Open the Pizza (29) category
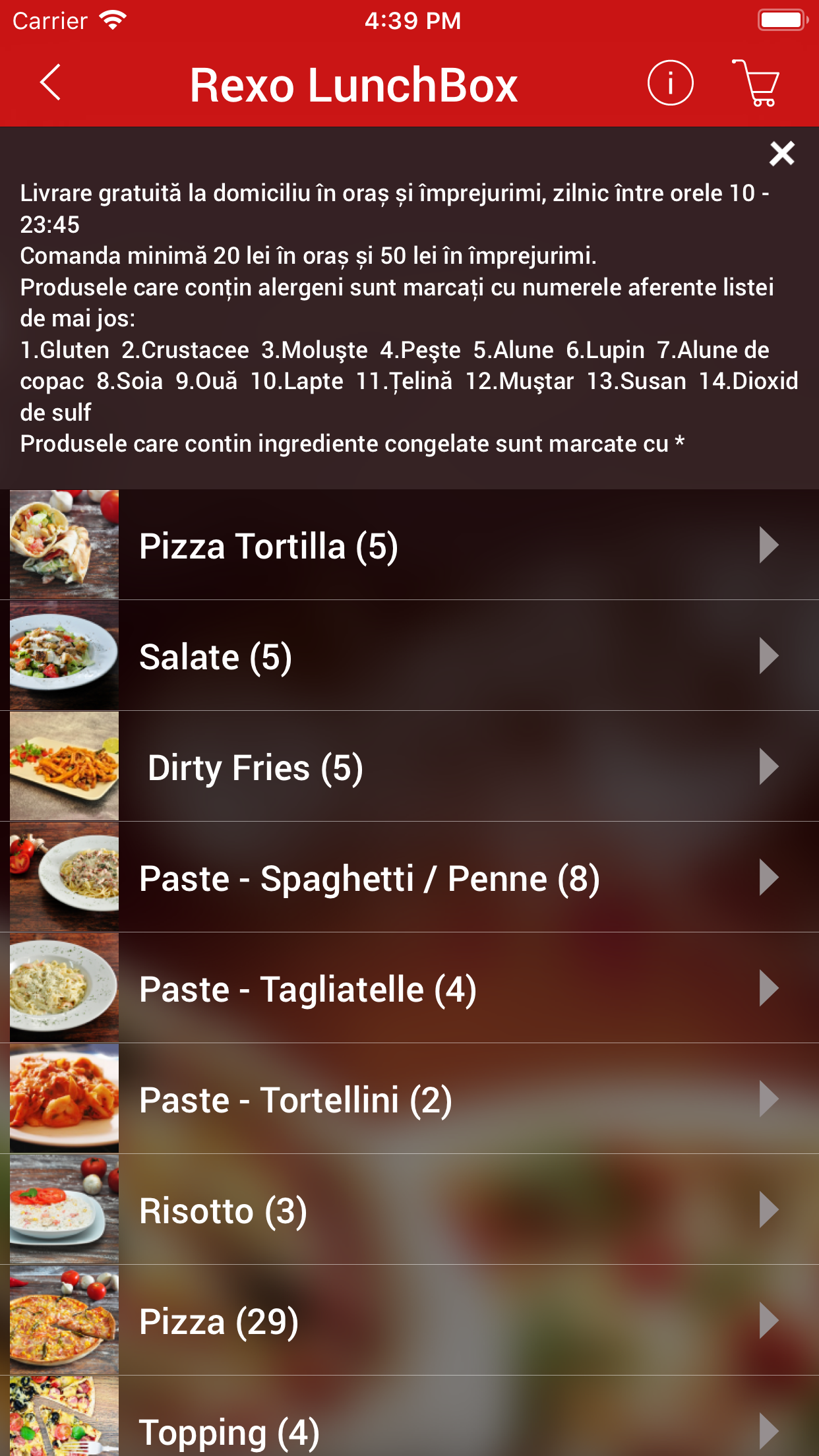This screenshot has height=1456, width=819. click(409, 1320)
